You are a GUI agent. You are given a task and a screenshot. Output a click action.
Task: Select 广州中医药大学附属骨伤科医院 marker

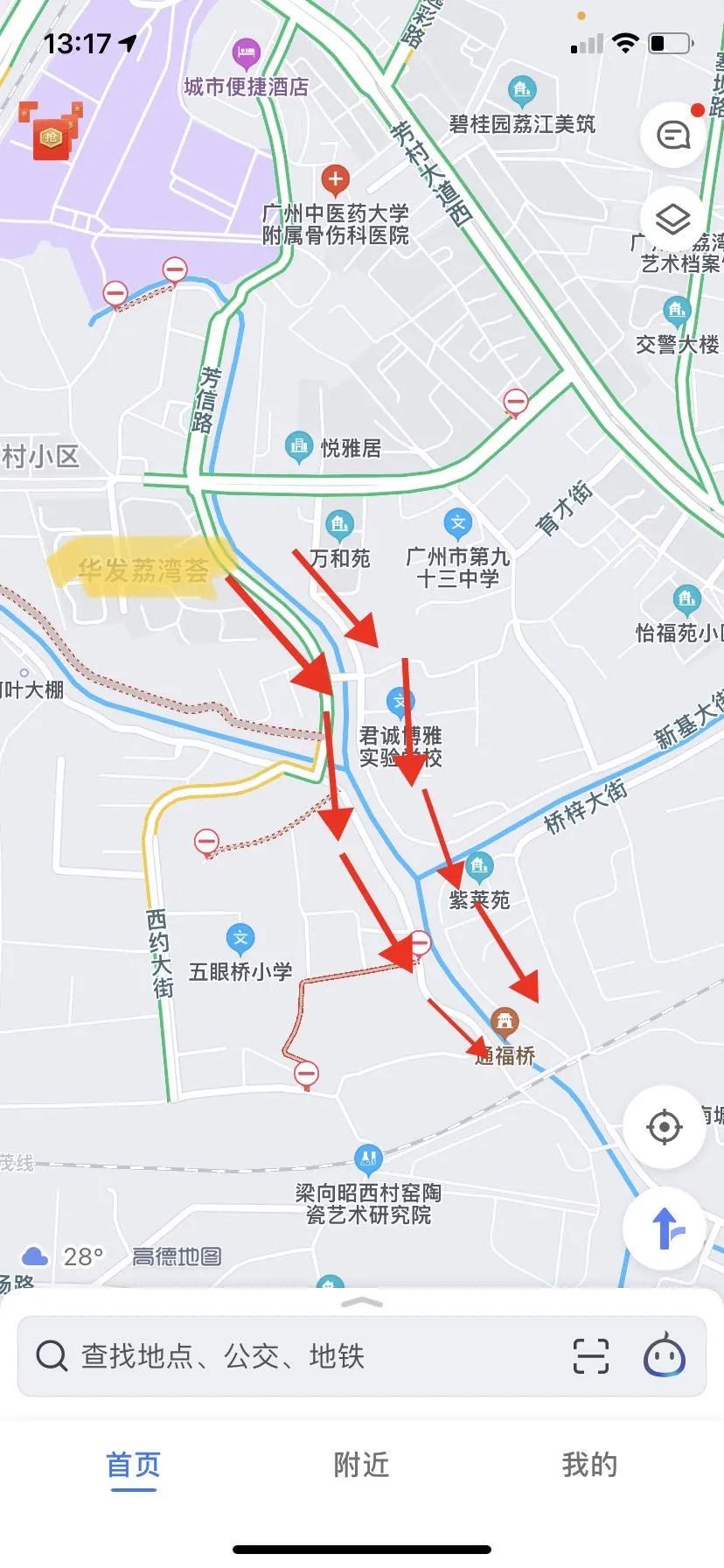(x=335, y=180)
